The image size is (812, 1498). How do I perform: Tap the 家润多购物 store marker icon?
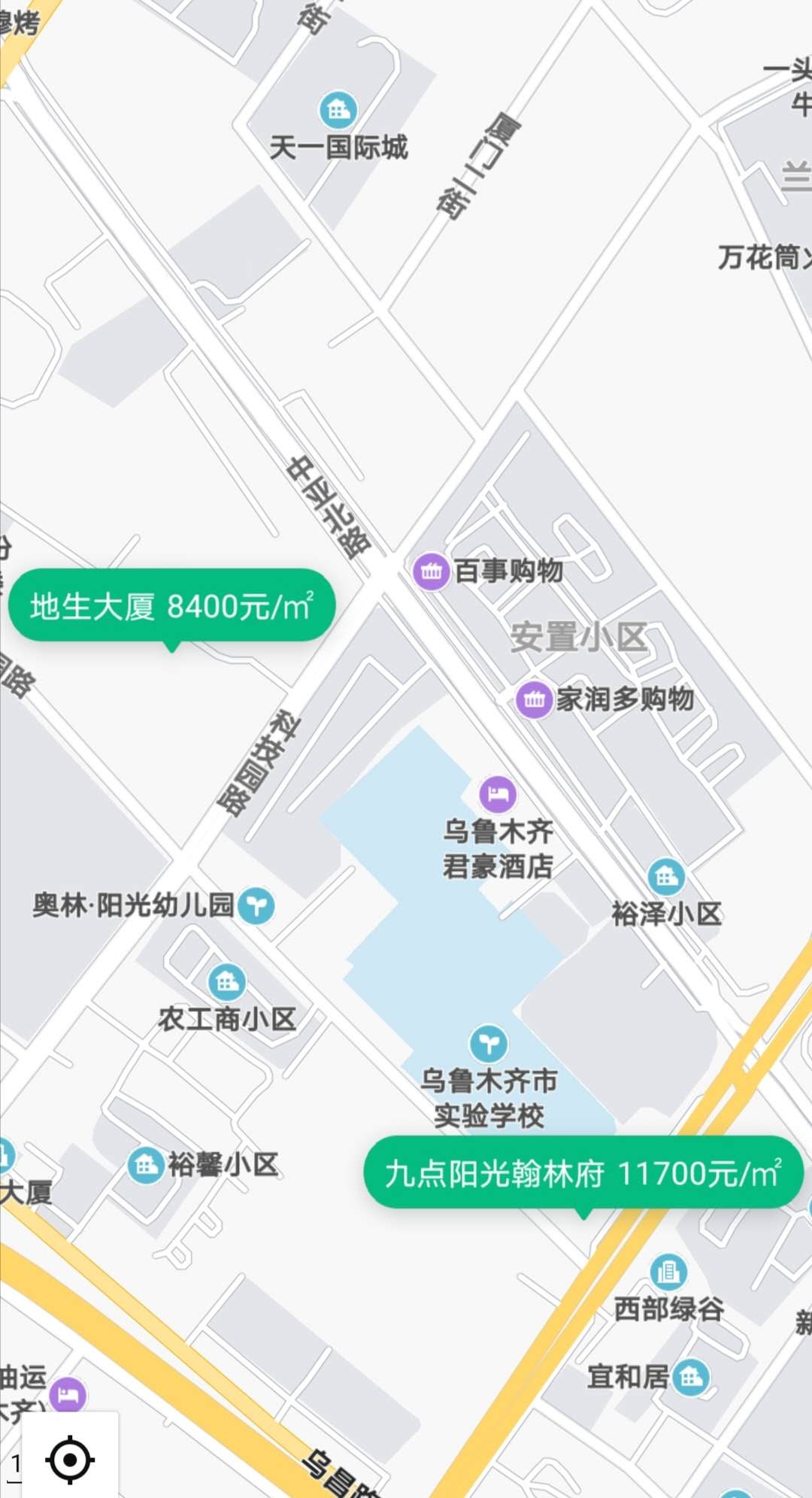[534, 699]
